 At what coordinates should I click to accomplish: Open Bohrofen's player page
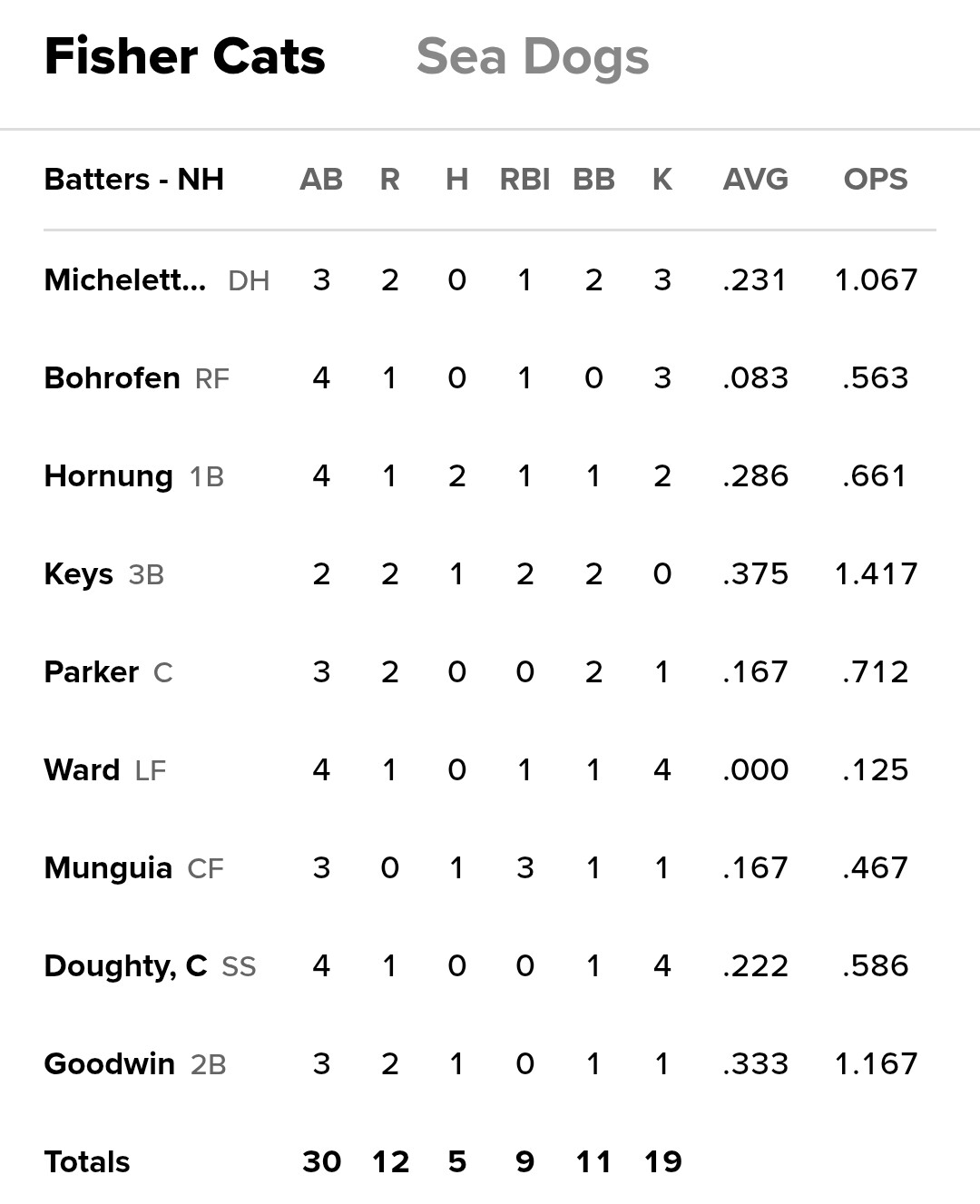click(112, 377)
